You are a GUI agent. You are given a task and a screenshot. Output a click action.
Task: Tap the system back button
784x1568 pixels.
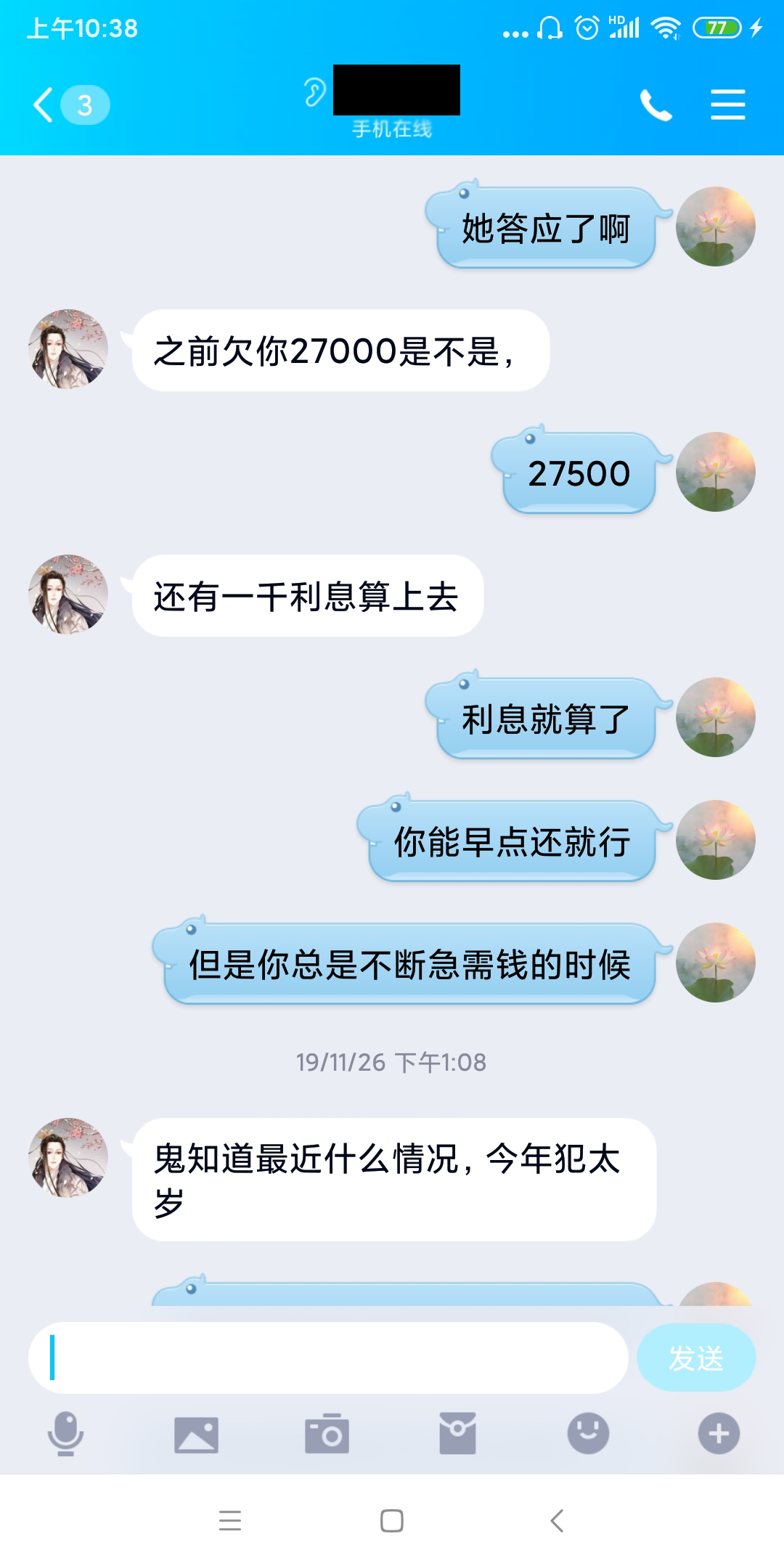click(557, 1521)
